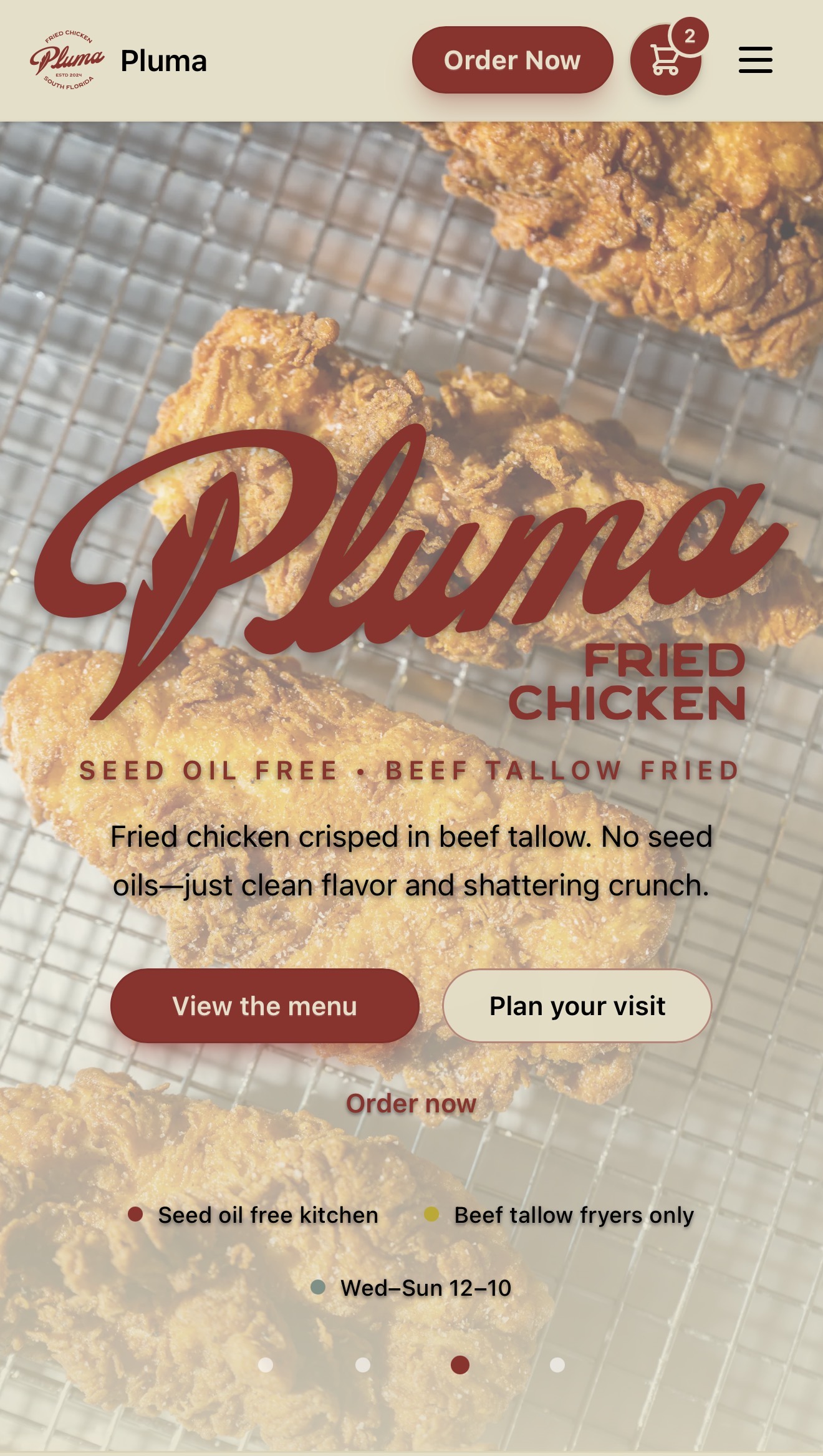Jump to the first carousel slide dot

click(x=266, y=1365)
